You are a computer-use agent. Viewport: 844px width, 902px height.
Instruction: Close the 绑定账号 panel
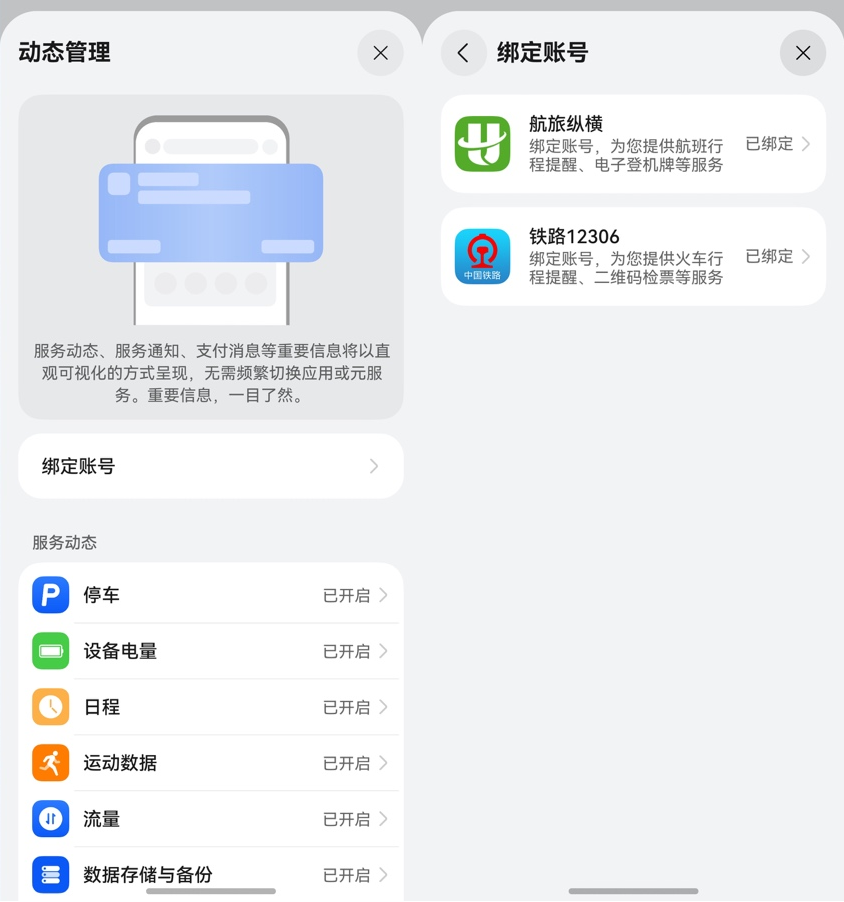pos(802,53)
